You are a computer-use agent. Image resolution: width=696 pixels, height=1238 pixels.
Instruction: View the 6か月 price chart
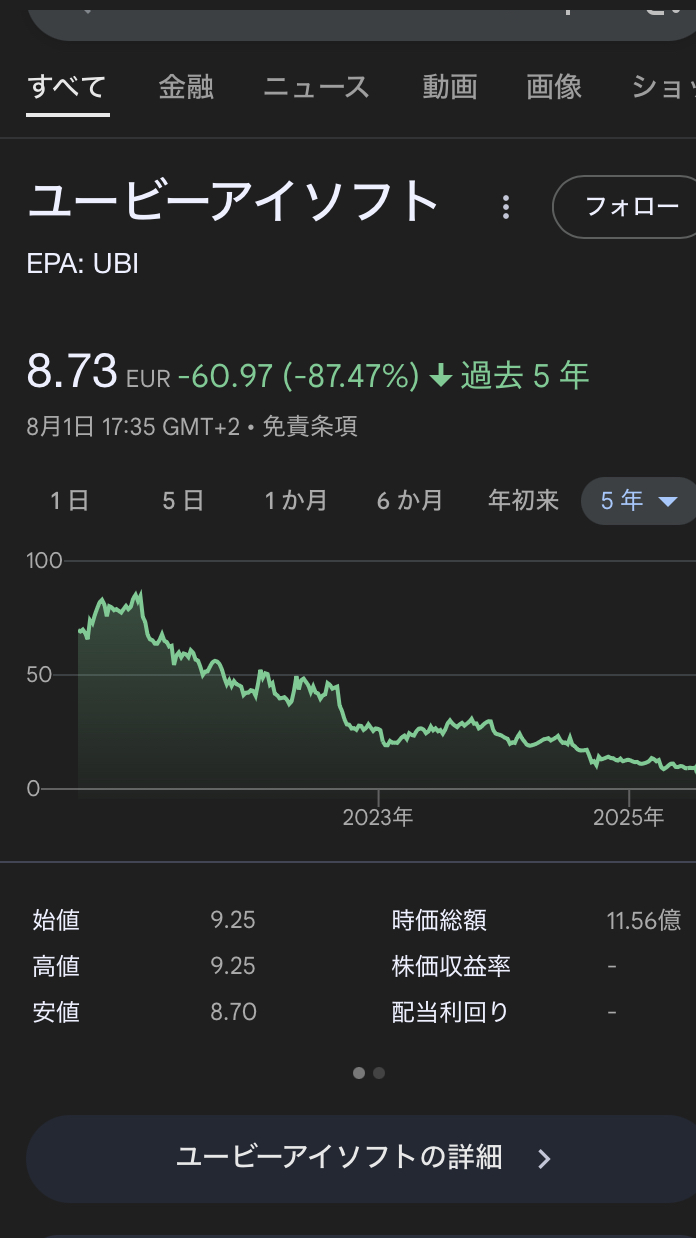pyautogui.click(x=409, y=500)
